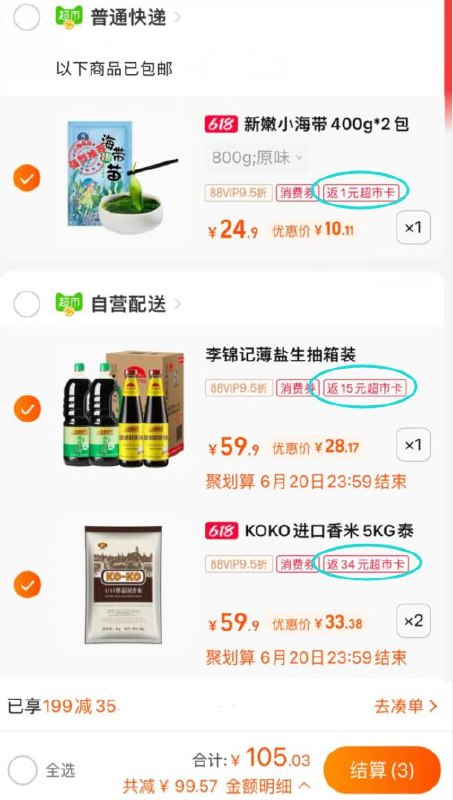Toggle the 全选 select-all checkbox
Viewport: 453px width, 800px height.
[x=23, y=770]
